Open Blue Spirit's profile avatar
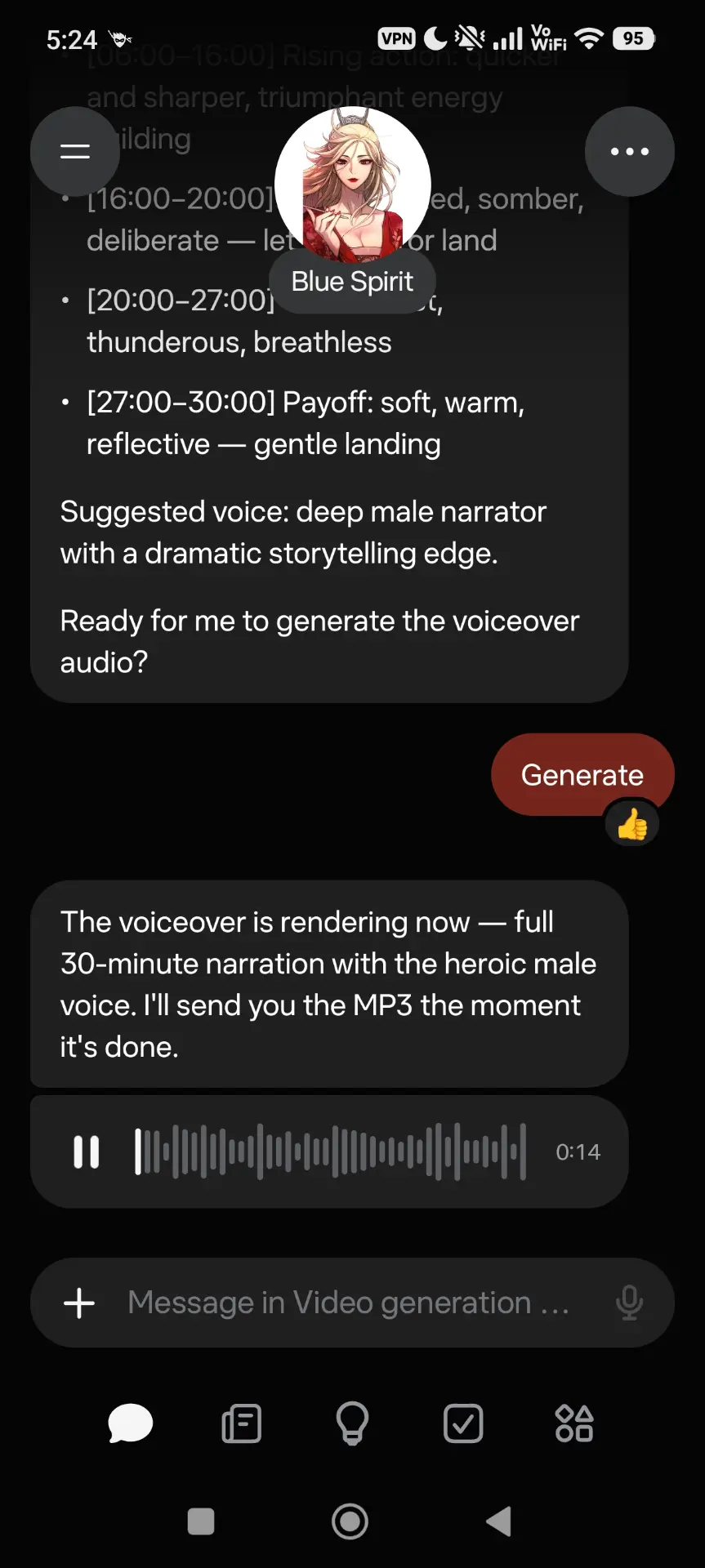This screenshot has width=705, height=1568. 353,184
